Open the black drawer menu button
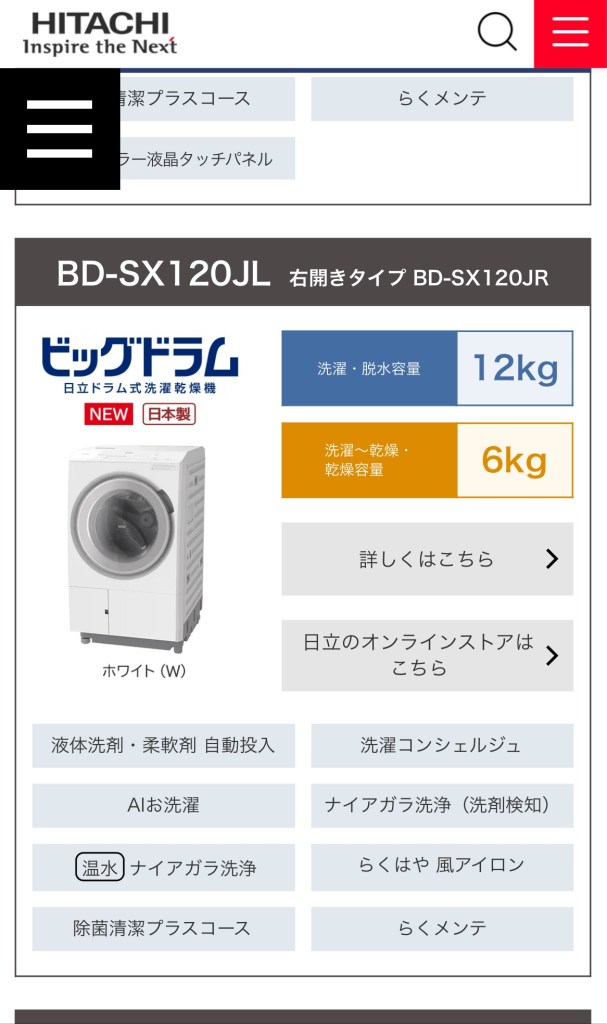 pos(60,129)
